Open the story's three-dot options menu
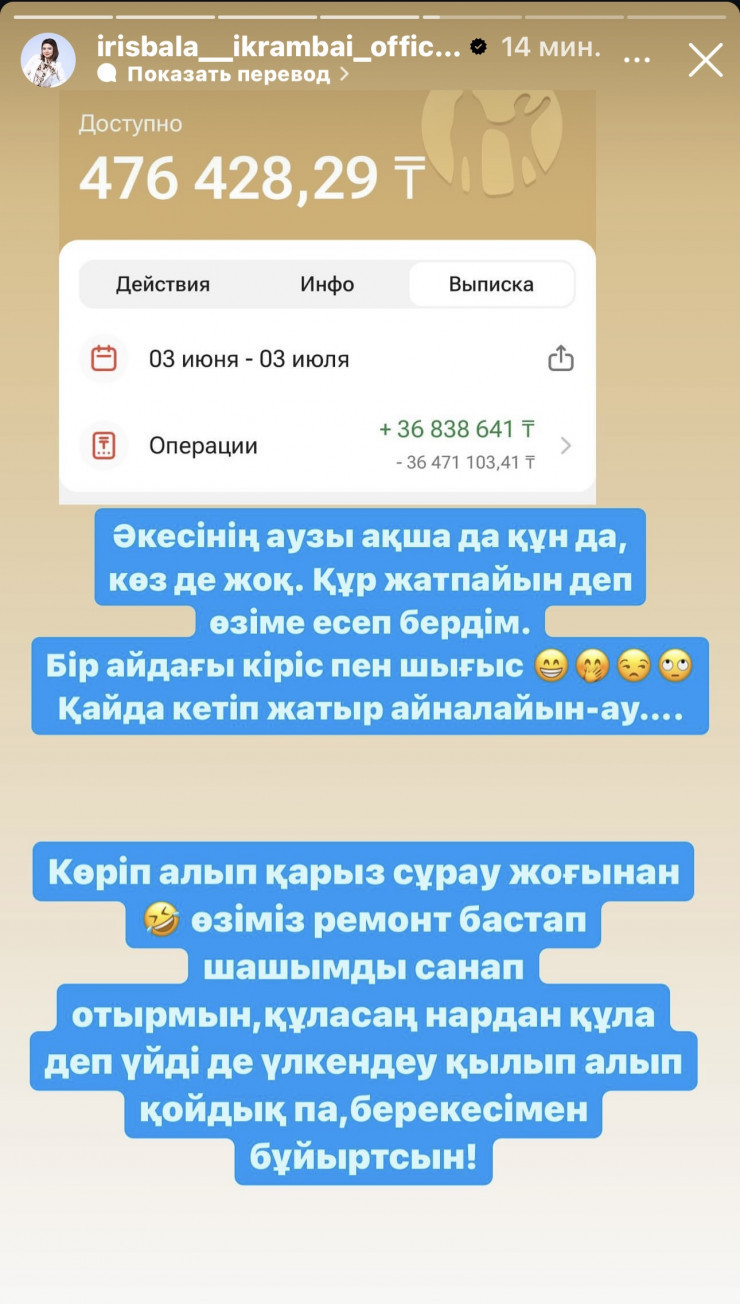The width and height of the screenshot is (740, 1304). coord(636,60)
